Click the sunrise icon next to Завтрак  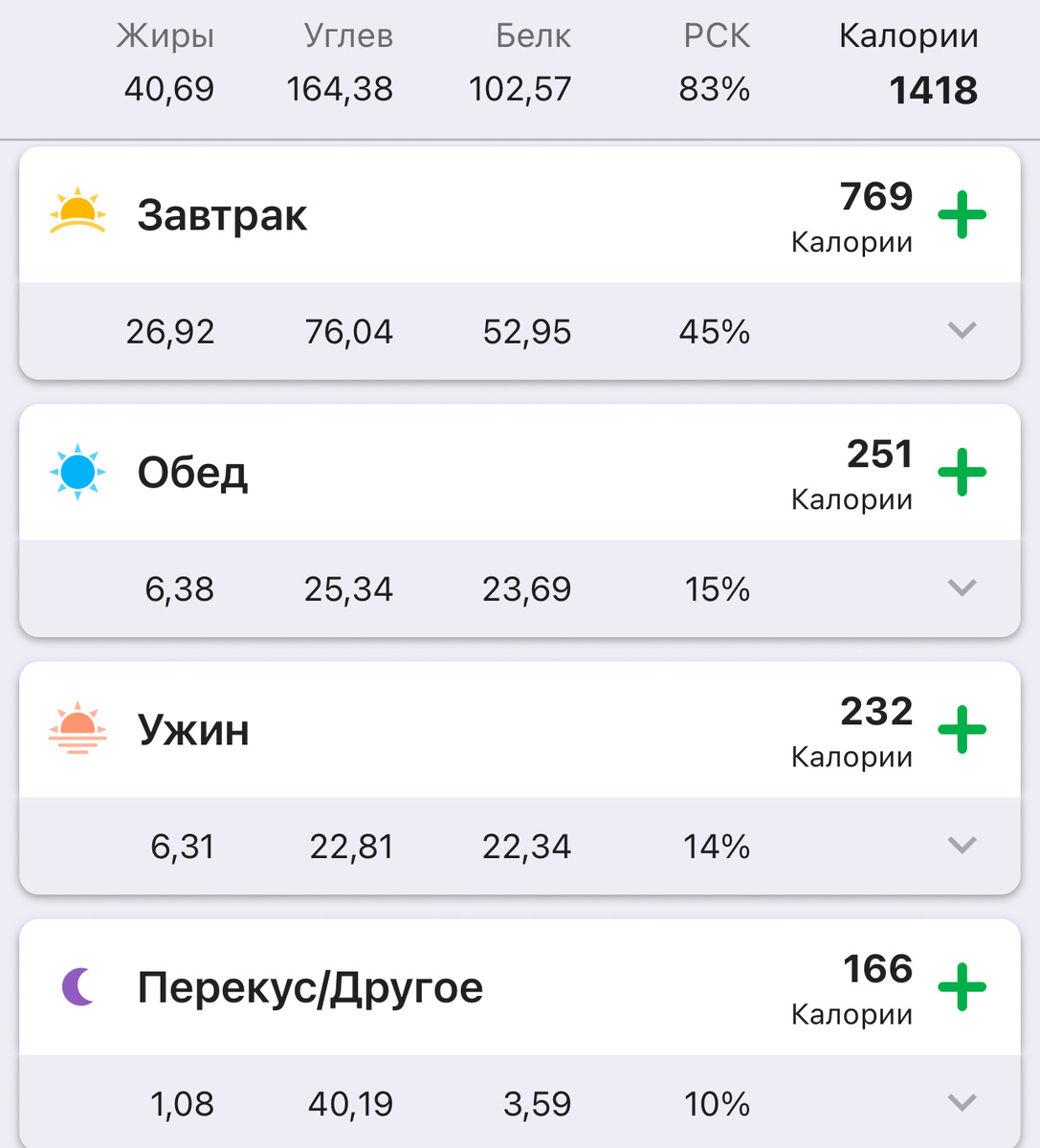pyautogui.click(x=77, y=212)
